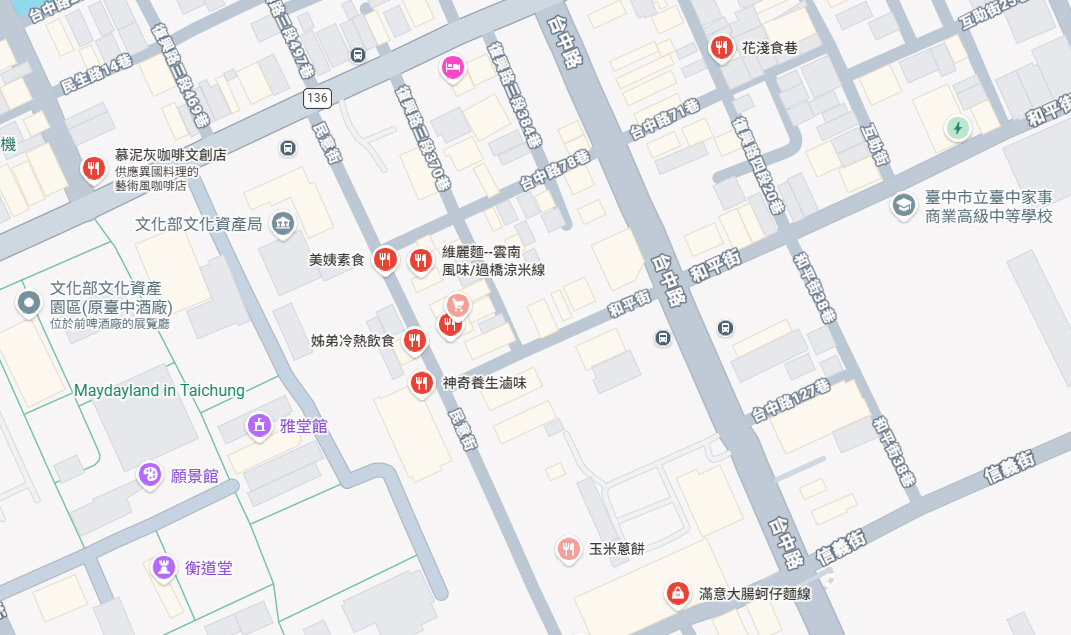Open 臺中市立臺中家事商業高級中等學校 school marker

click(x=904, y=206)
